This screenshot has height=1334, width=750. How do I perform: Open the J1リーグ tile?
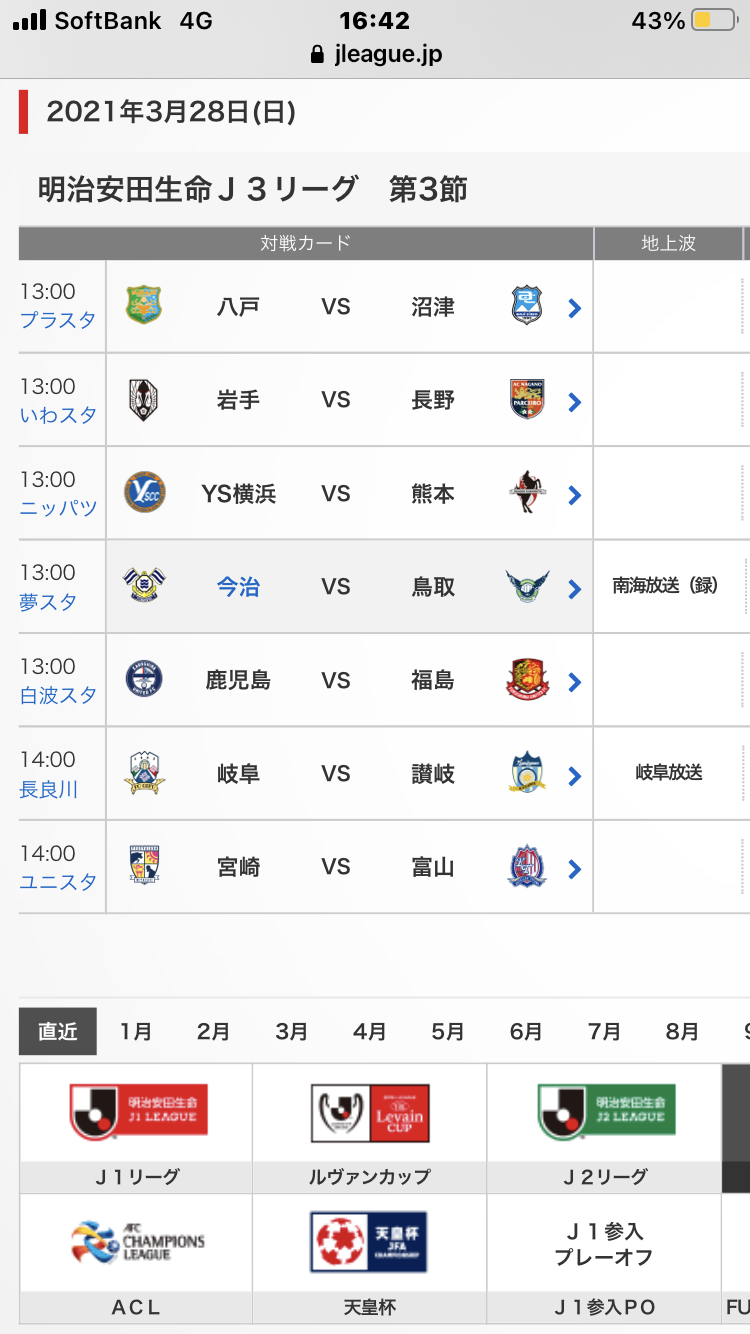pyautogui.click(x=136, y=1128)
